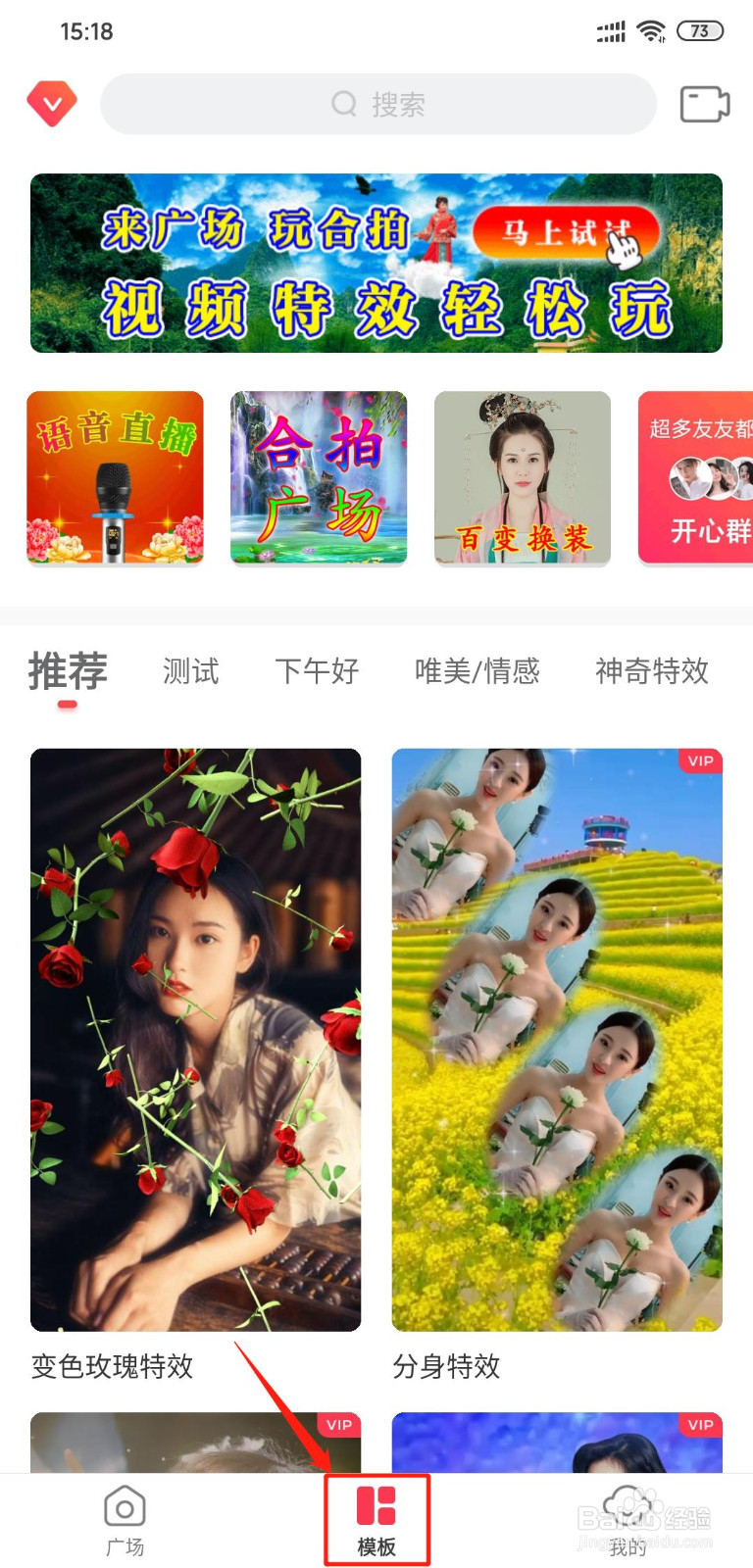Image resolution: width=753 pixels, height=1568 pixels.
Task: Switch to the 神奇特效 magic effects tab
Action: click(x=652, y=671)
